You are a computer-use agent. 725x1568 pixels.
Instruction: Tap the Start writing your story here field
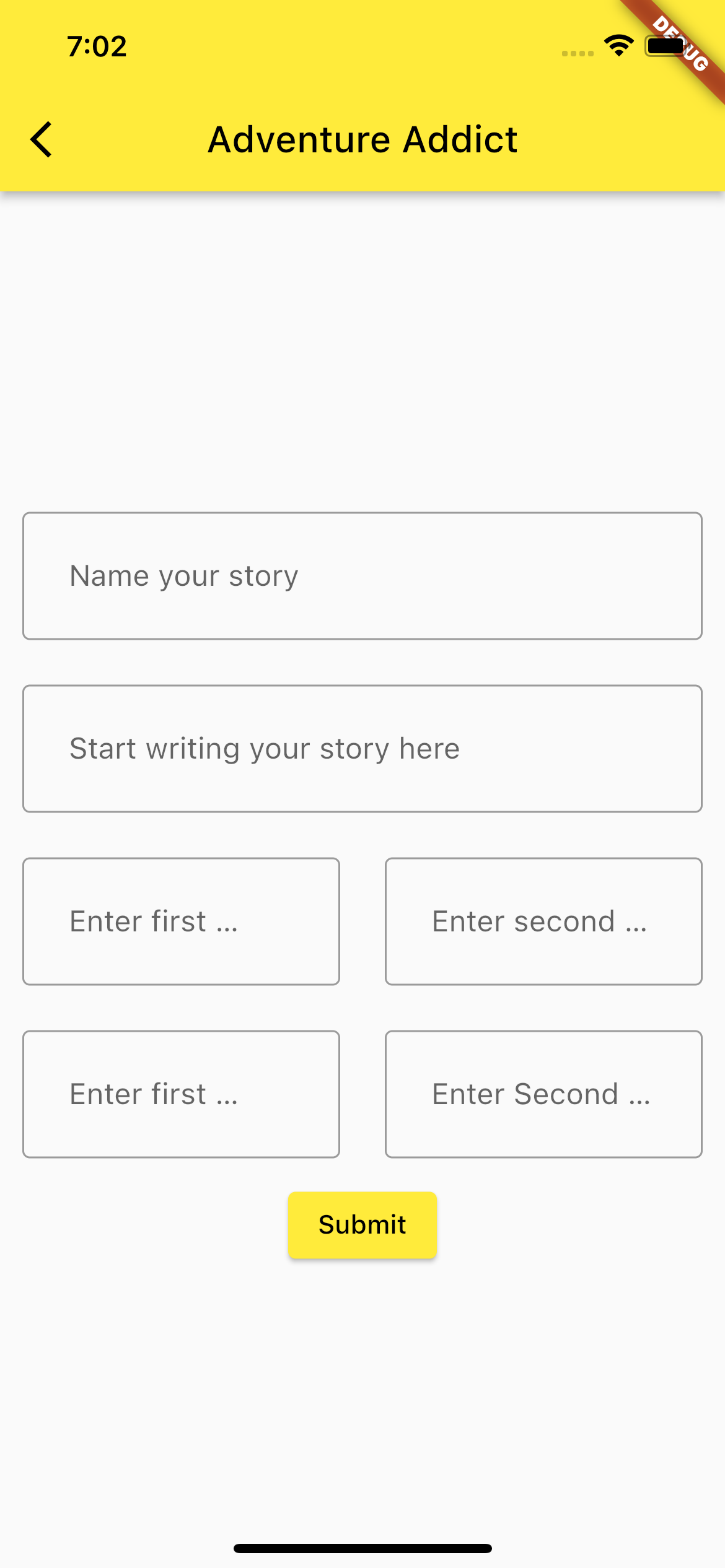[362, 749]
